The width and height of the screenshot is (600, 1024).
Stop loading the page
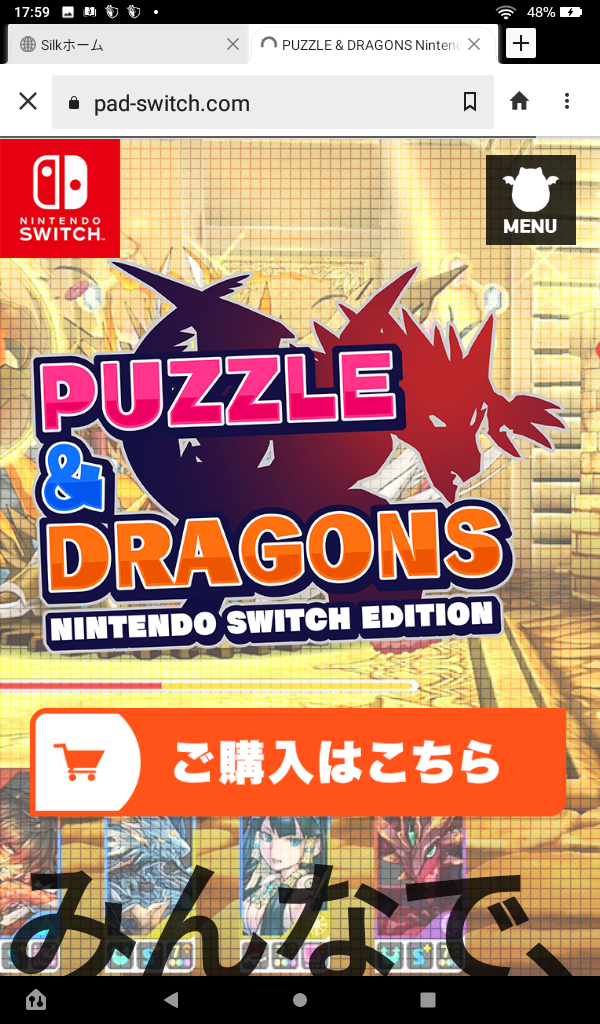point(28,101)
